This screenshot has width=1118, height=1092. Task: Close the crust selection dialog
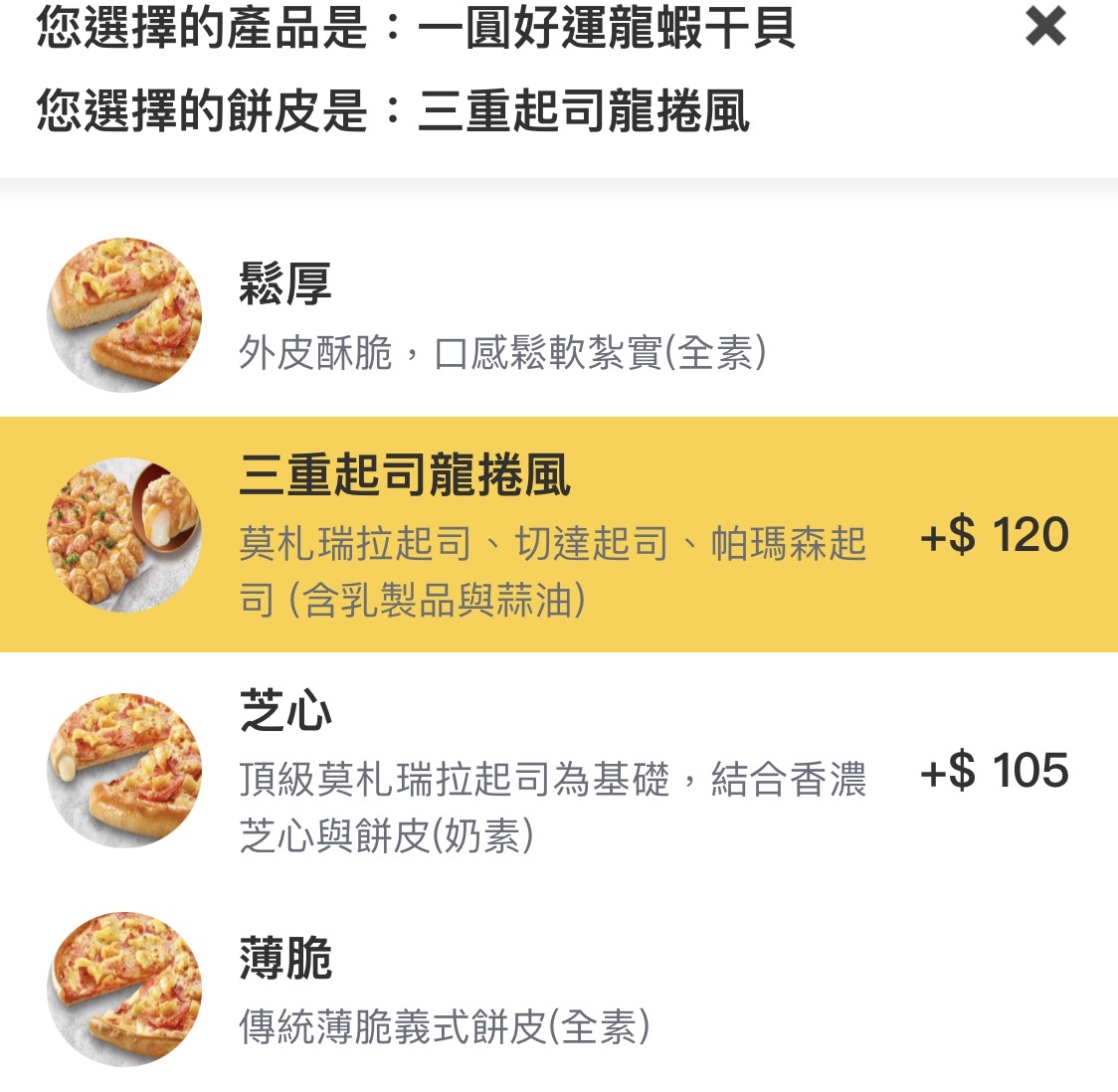(1045, 27)
